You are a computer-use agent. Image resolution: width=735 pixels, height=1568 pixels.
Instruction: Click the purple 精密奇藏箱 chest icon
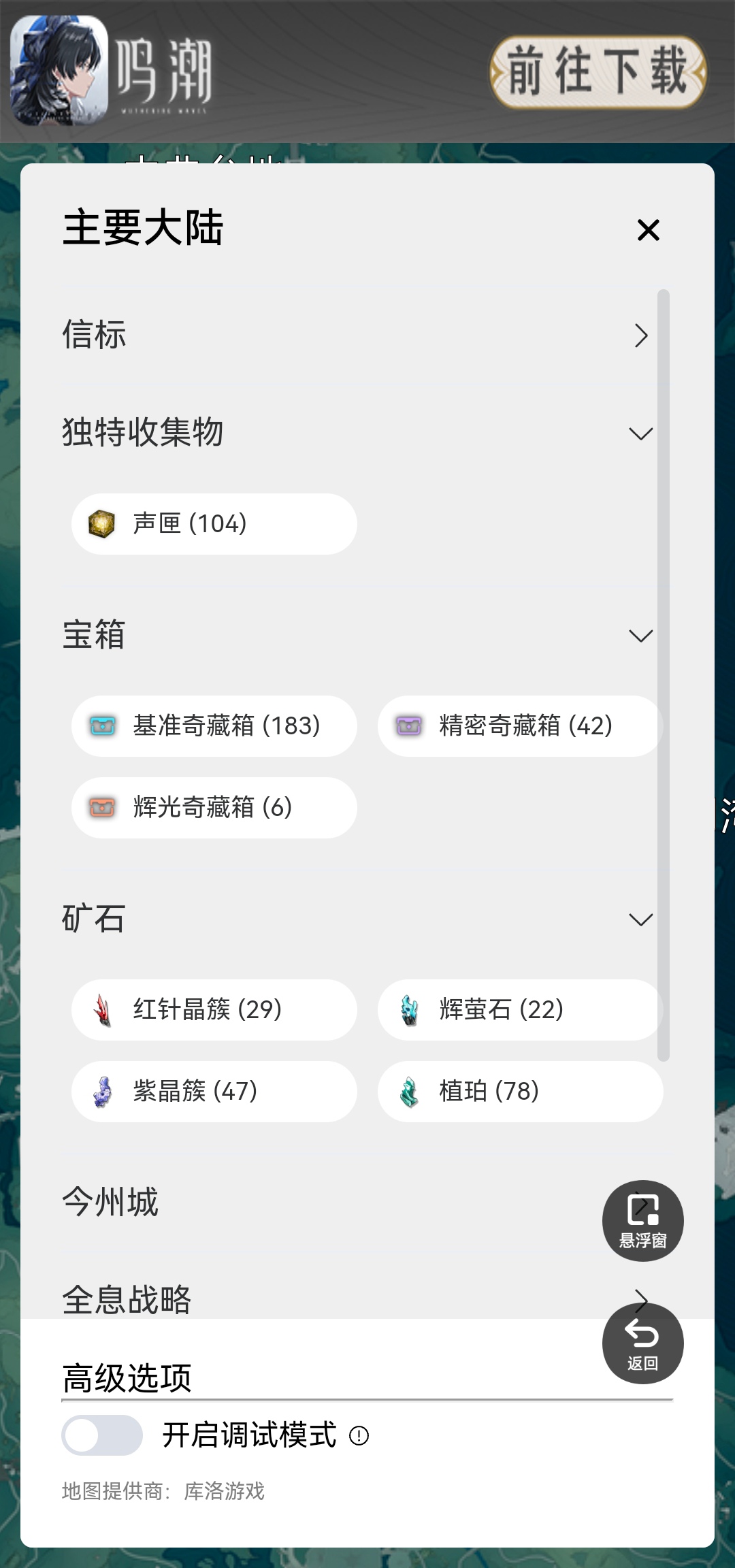(408, 726)
